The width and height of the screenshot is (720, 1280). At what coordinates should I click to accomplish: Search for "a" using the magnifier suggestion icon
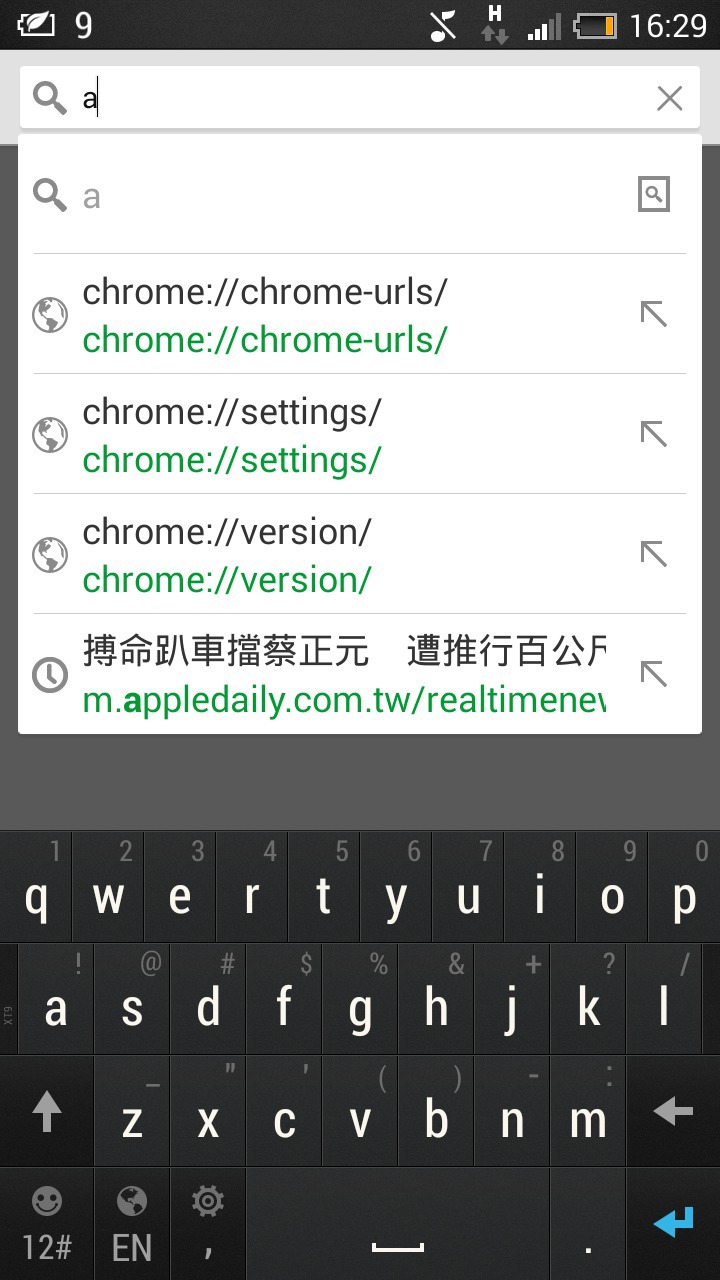tap(653, 194)
